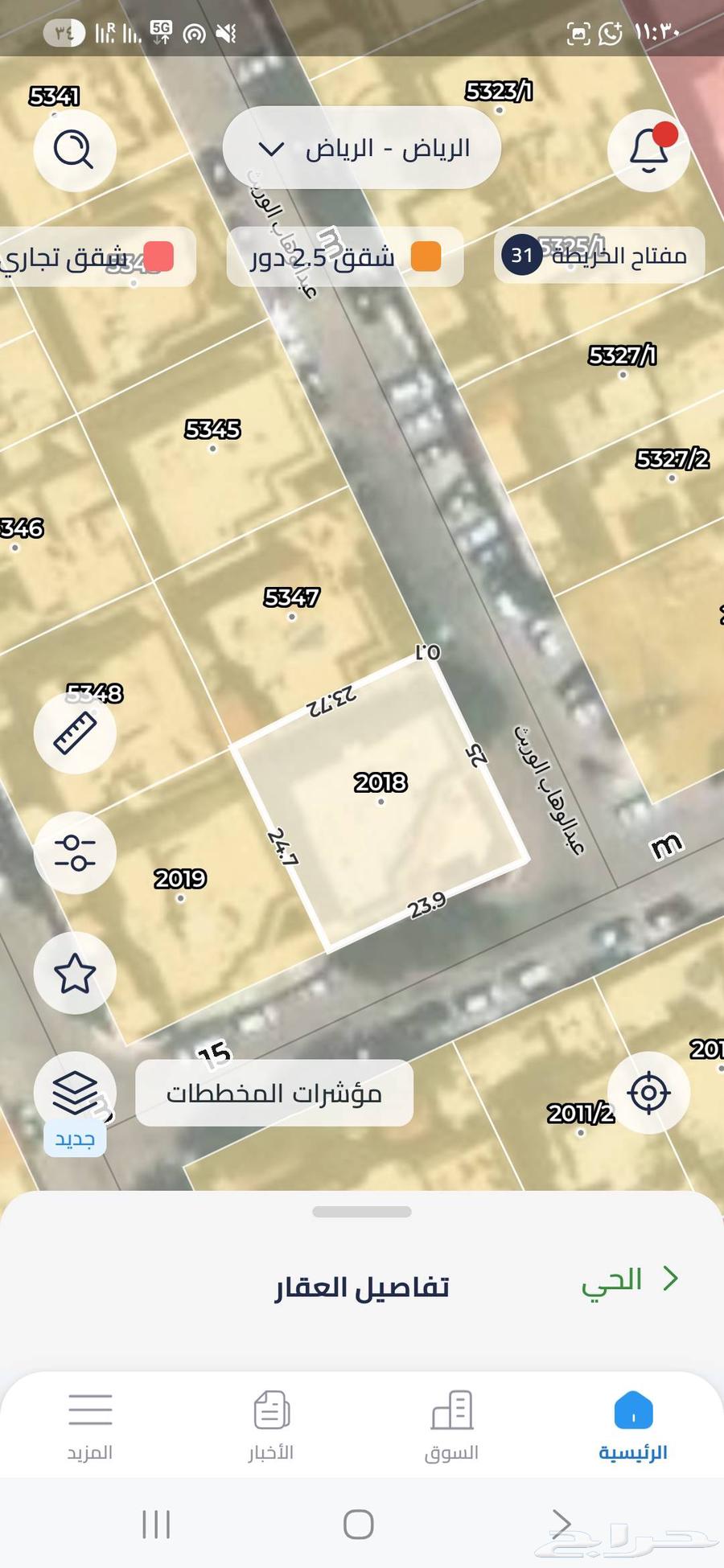The height and width of the screenshot is (1568, 724).
Task: Tap the GPS locate icon
Action: coord(648,1092)
